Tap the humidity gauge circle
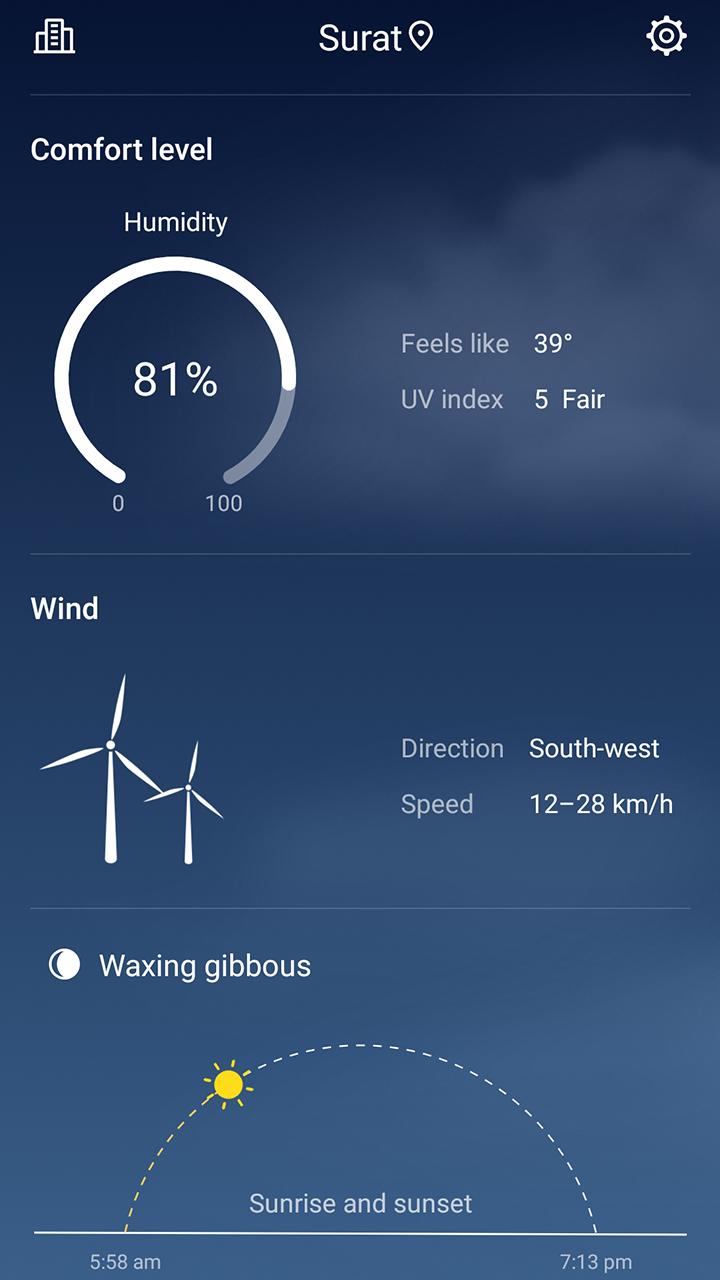 (x=176, y=380)
